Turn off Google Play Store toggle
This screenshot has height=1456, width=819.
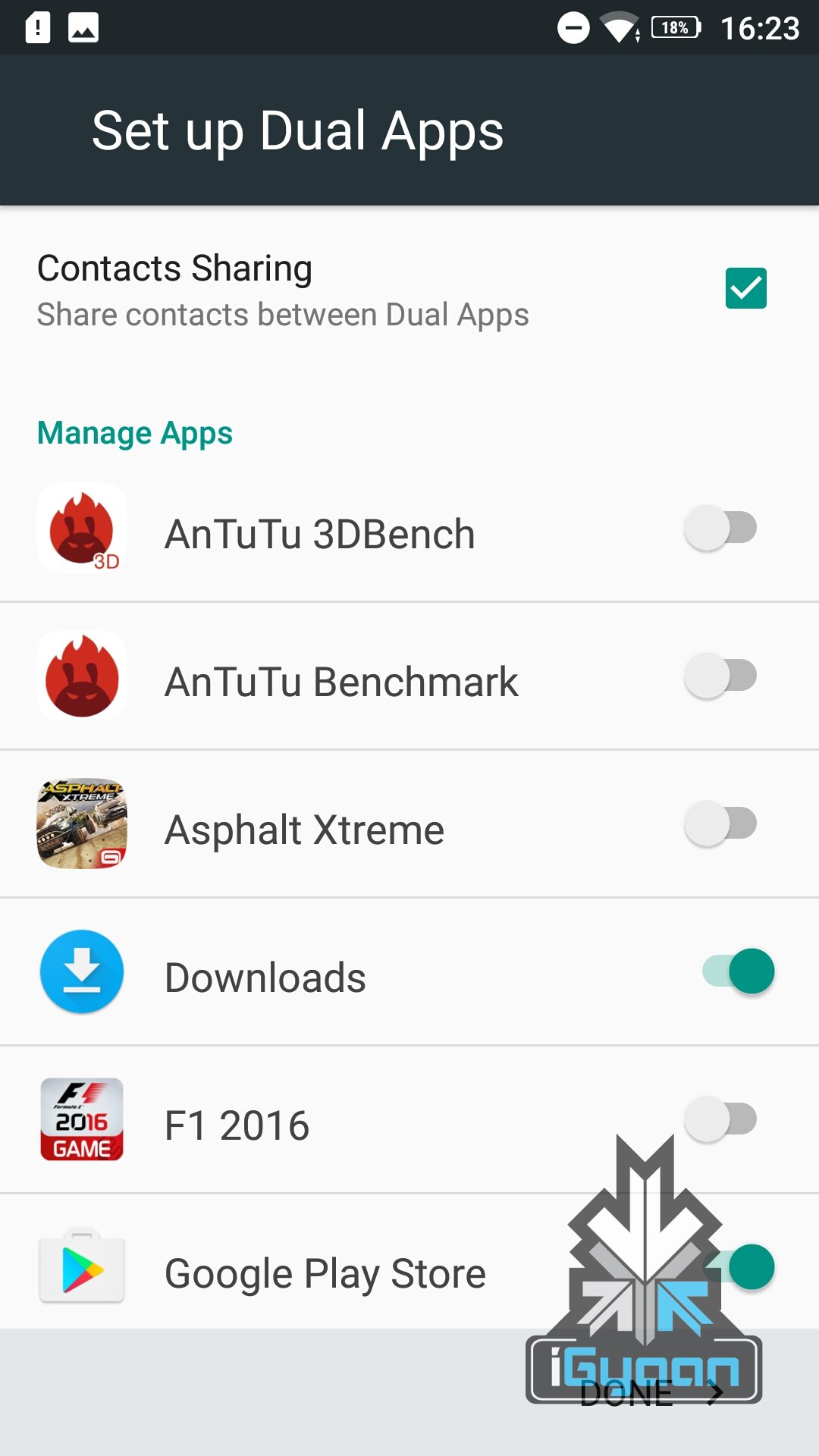pos(739,1267)
